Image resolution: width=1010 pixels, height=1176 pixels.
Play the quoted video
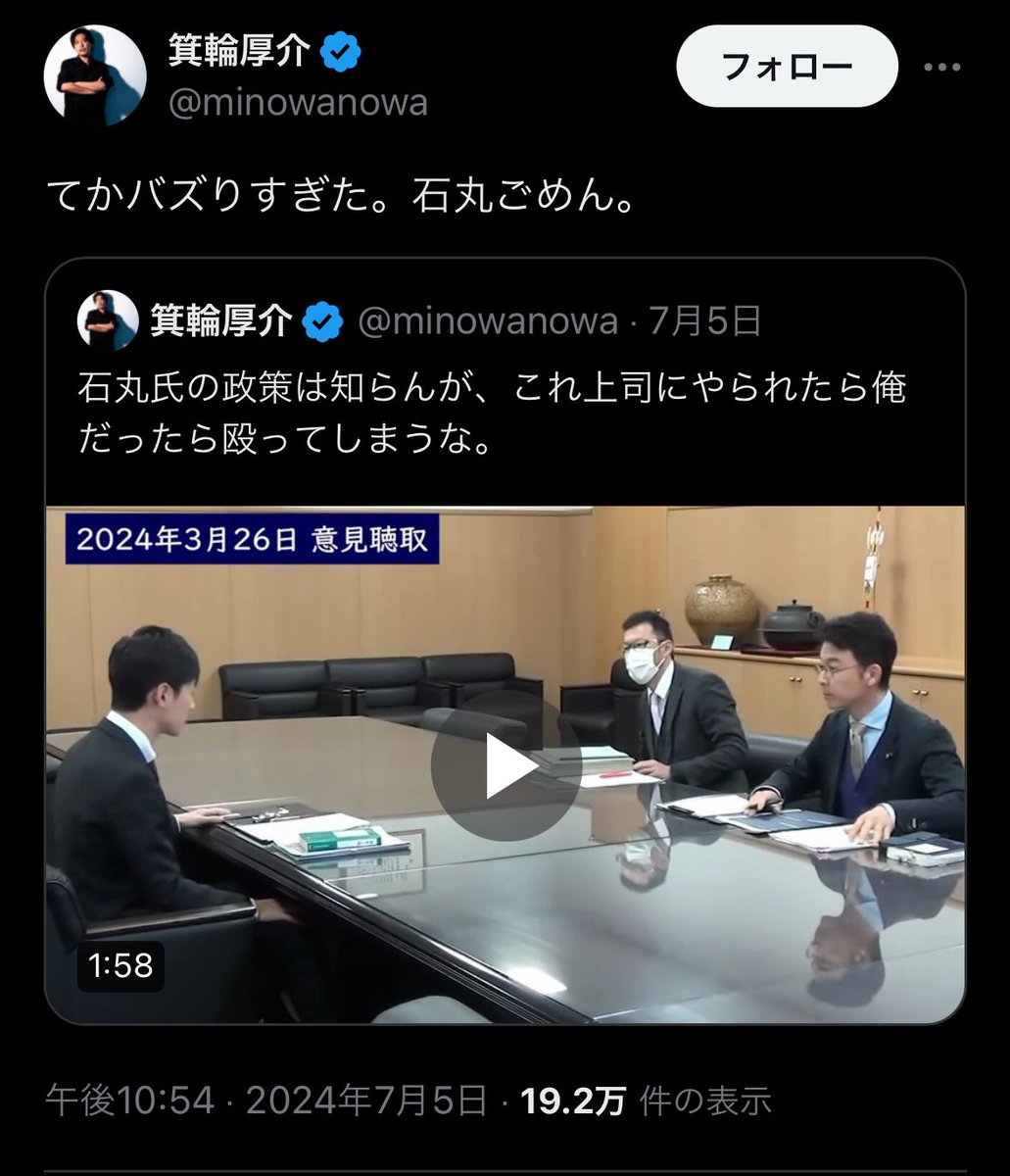point(505,764)
